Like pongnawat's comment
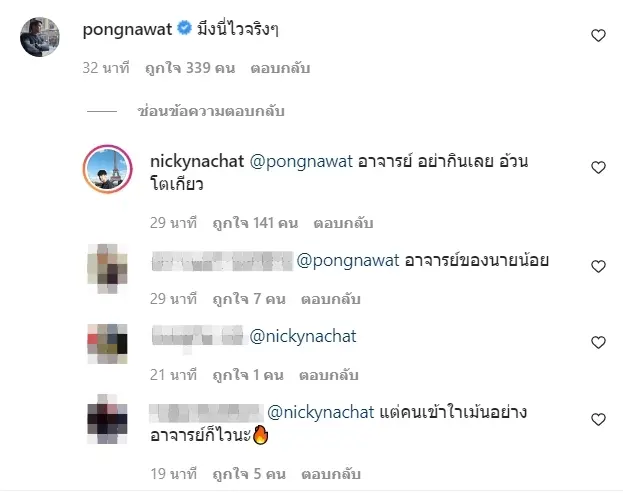623x494 pixels. [x=598, y=36]
